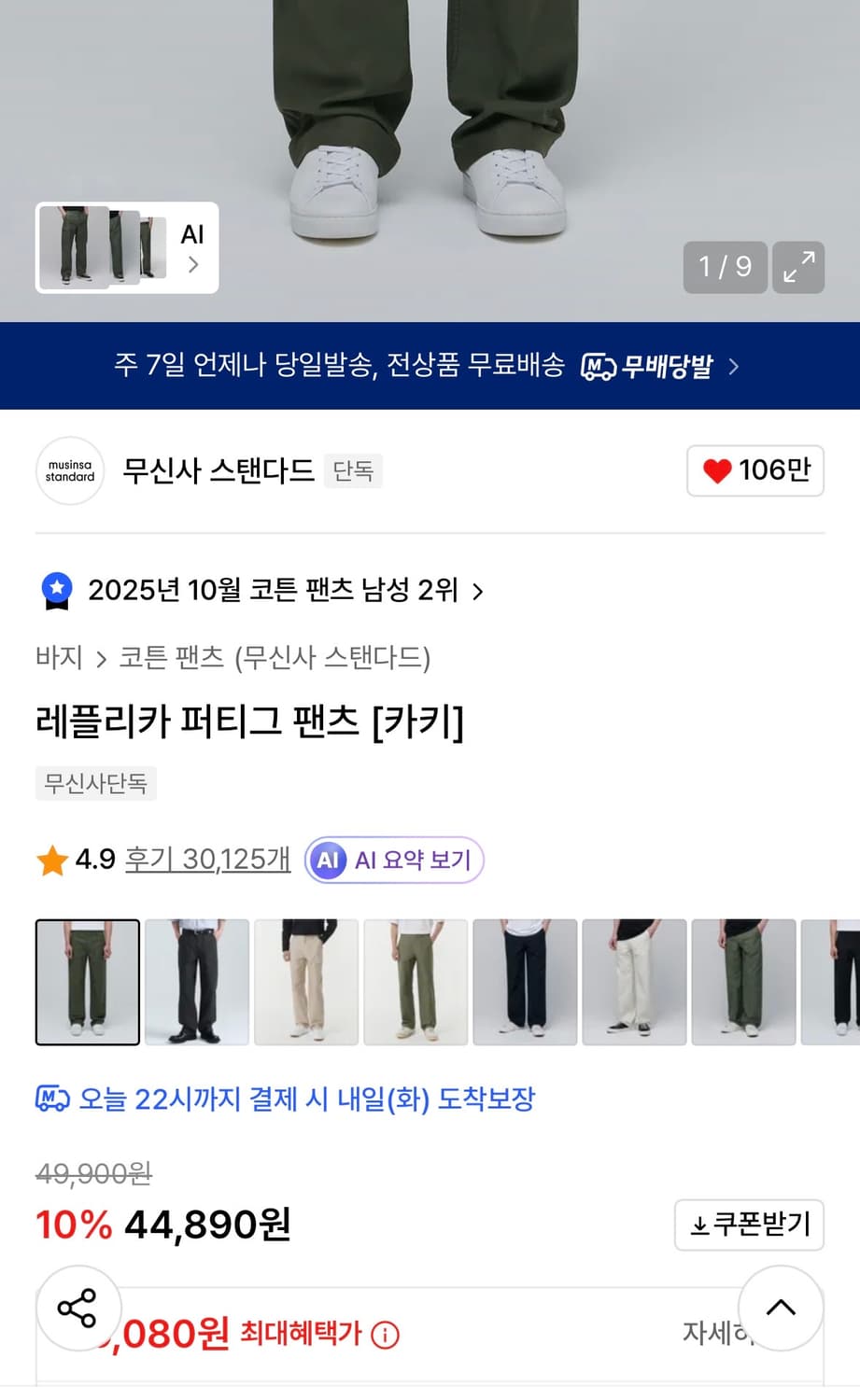Expand product image to fullscreen
This screenshot has height=1400, width=860.
[798, 268]
